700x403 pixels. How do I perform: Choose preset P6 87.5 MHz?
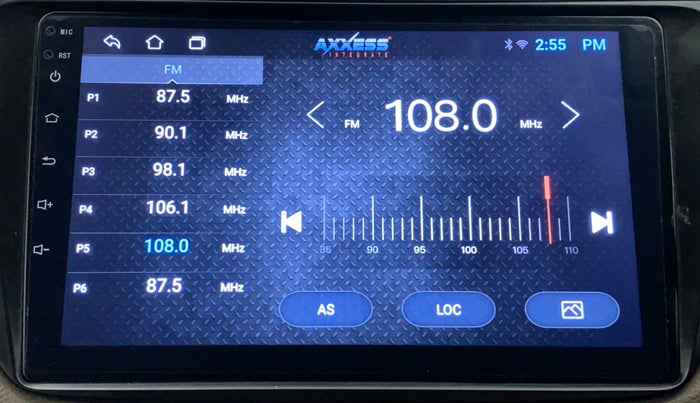point(164,286)
